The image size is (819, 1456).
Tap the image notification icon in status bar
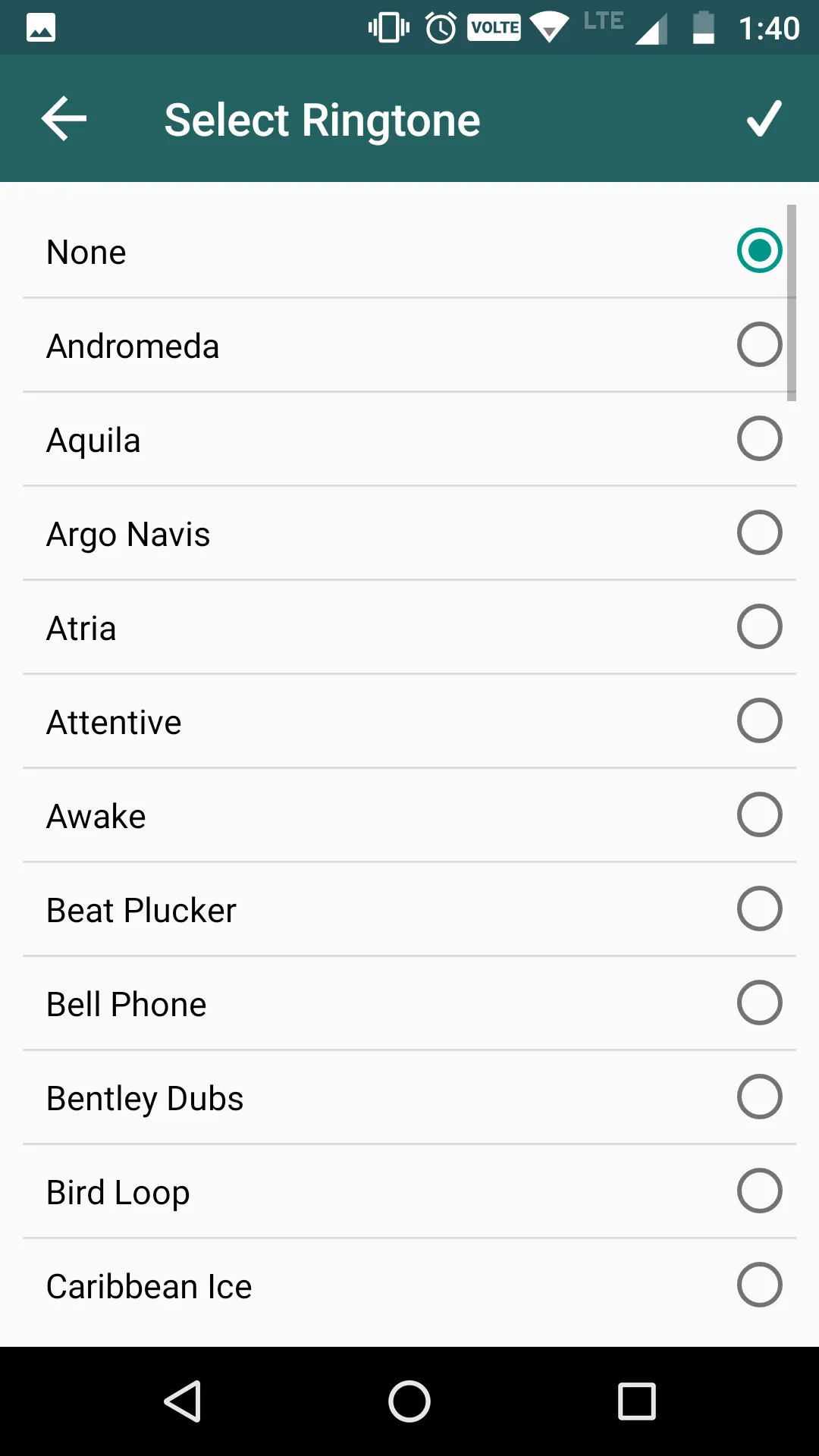42,27
